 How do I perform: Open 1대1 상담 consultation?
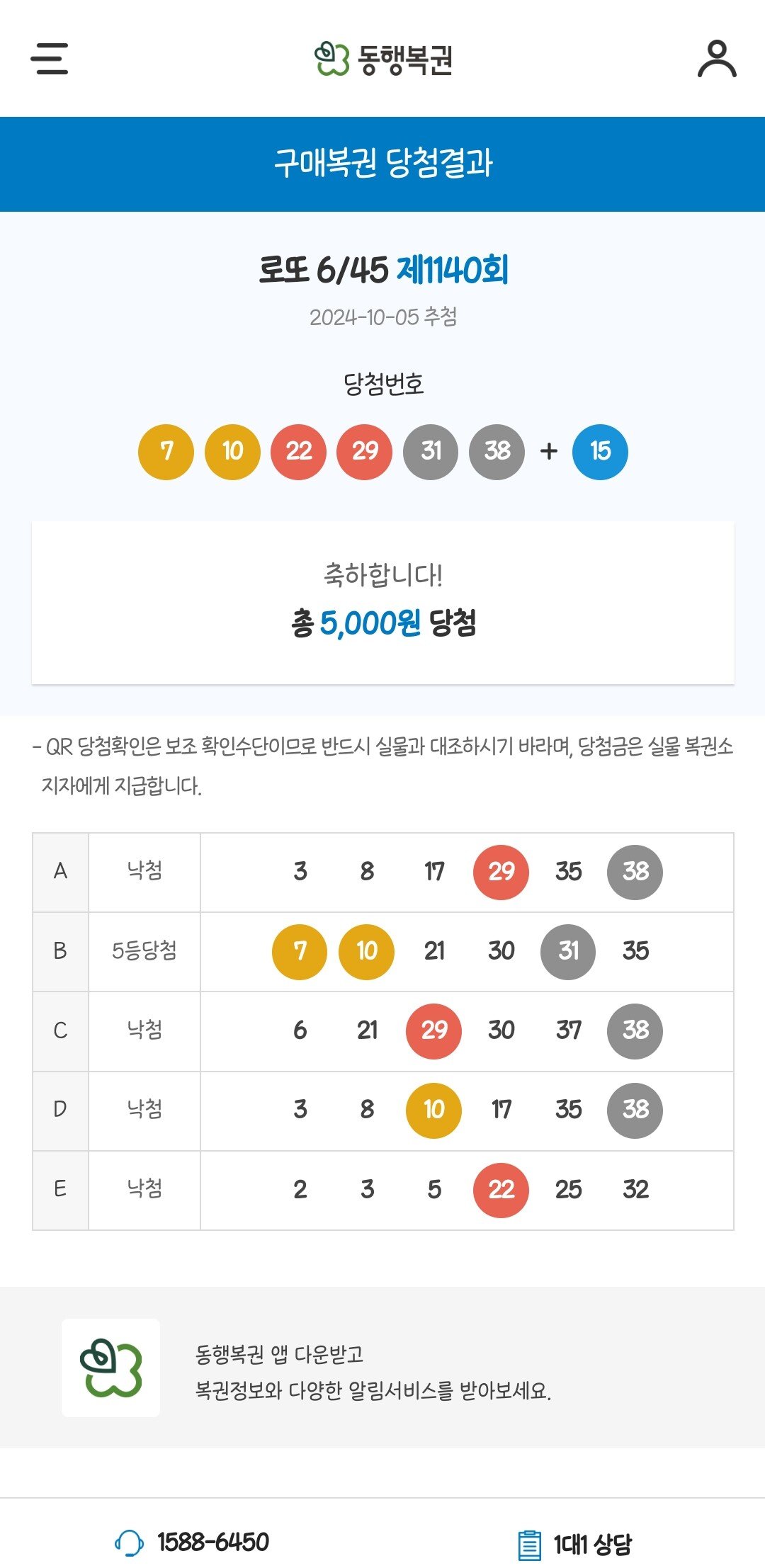coord(575,1544)
